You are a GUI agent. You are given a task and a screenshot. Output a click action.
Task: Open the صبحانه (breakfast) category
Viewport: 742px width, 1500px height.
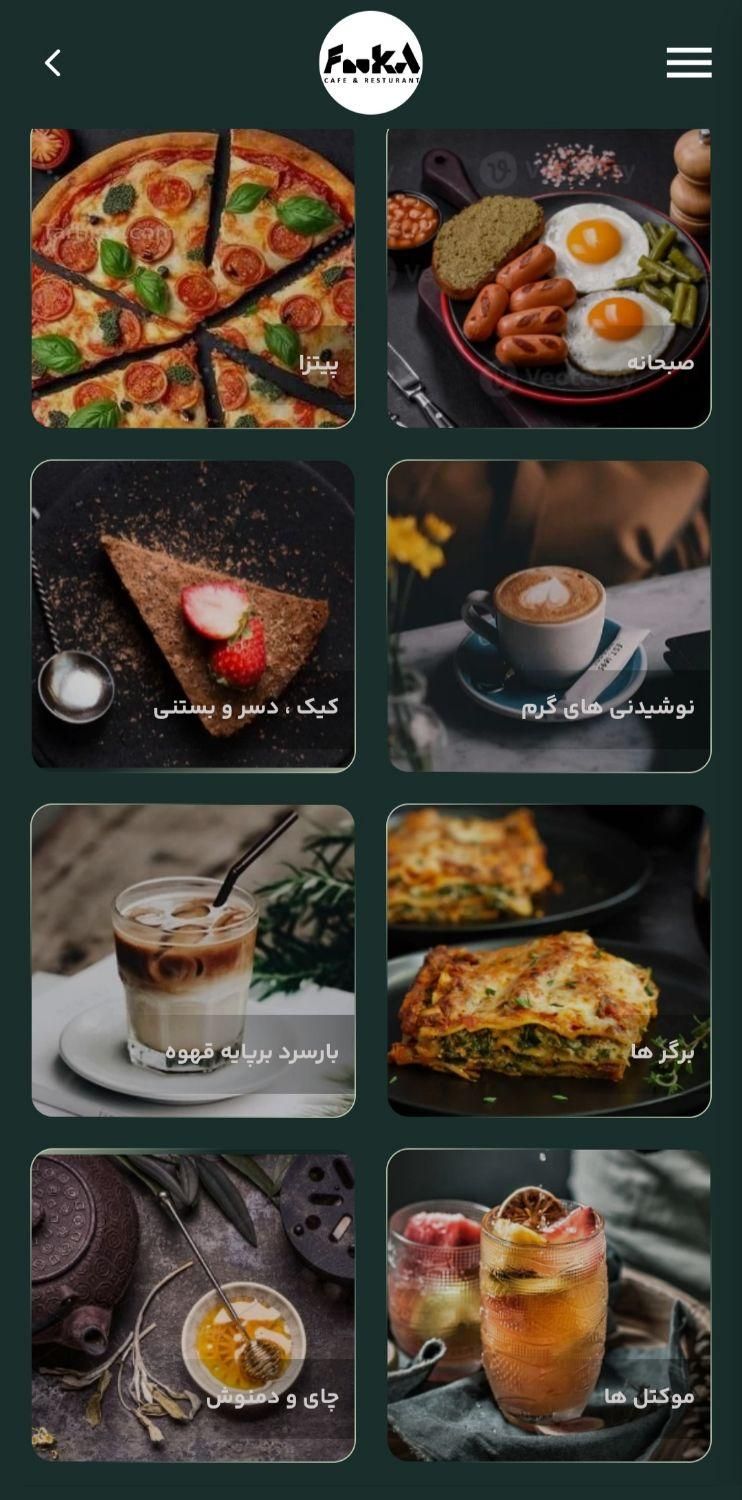pos(549,278)
